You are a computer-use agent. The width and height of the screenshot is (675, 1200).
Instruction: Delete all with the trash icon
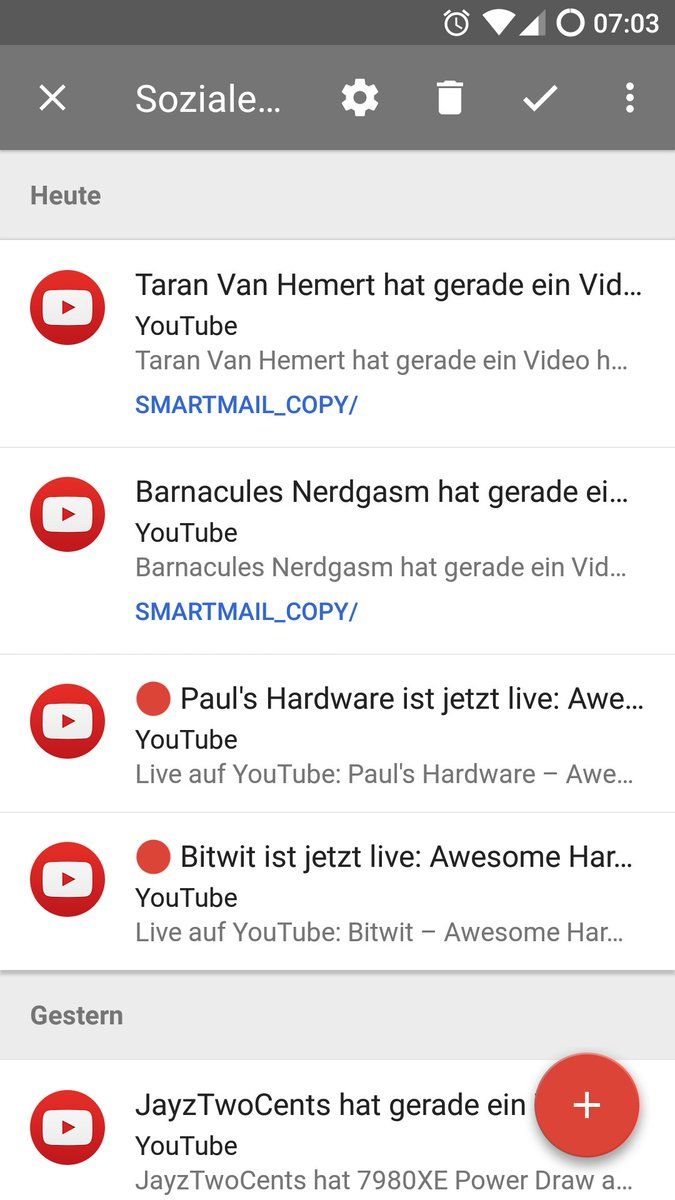pos(450,98)
